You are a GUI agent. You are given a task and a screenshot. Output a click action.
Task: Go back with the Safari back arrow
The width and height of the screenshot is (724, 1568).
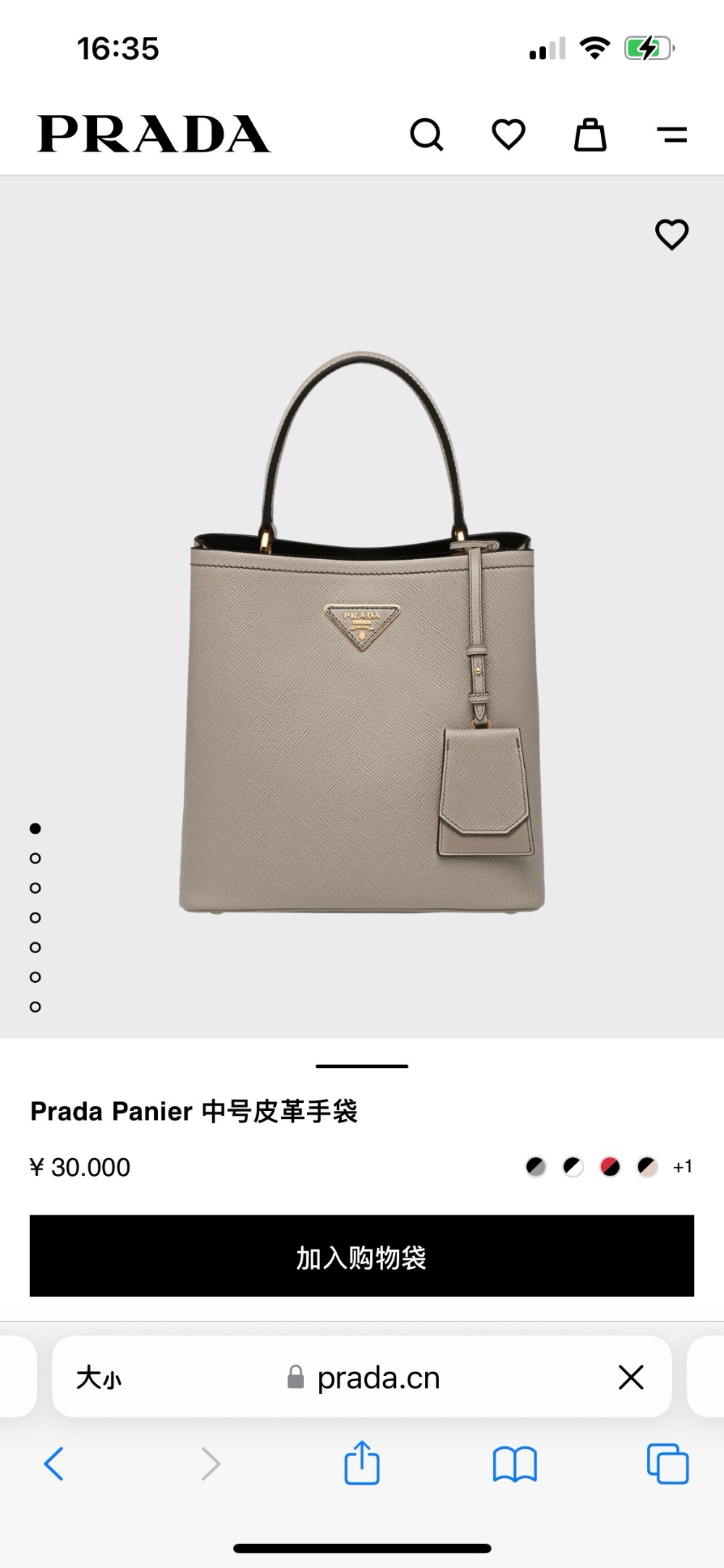point(54,1464)
